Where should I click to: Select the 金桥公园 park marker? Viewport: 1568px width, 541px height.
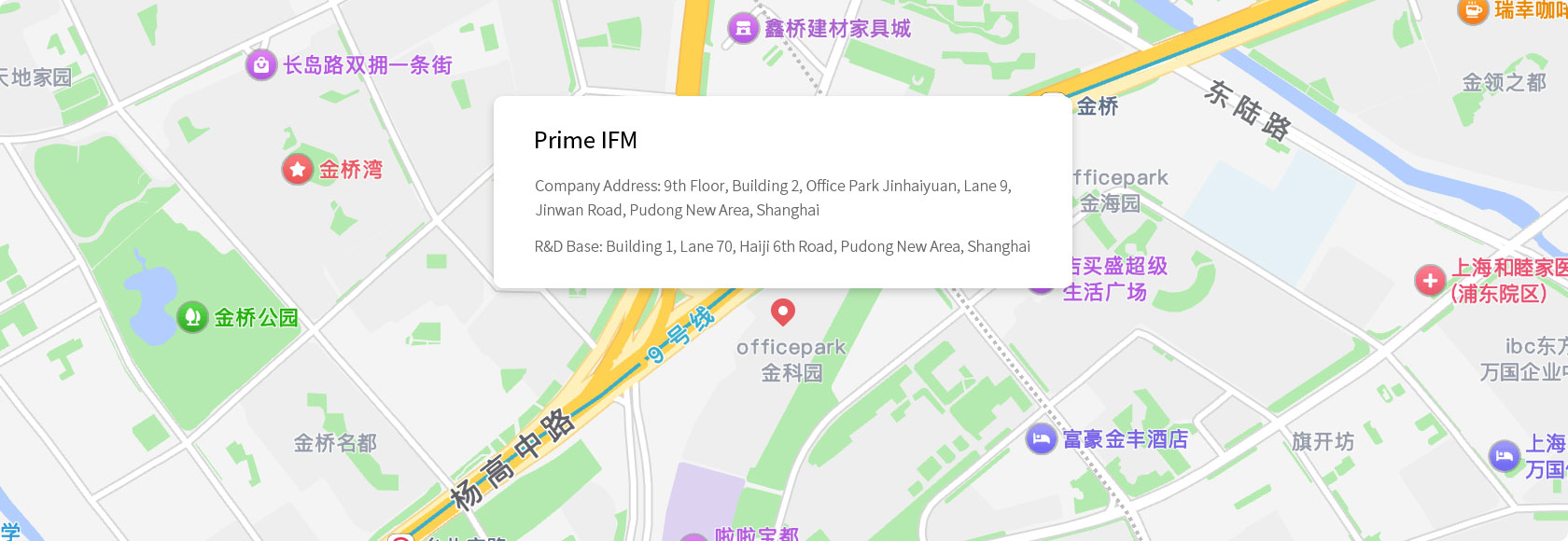(x=192, y=317)
